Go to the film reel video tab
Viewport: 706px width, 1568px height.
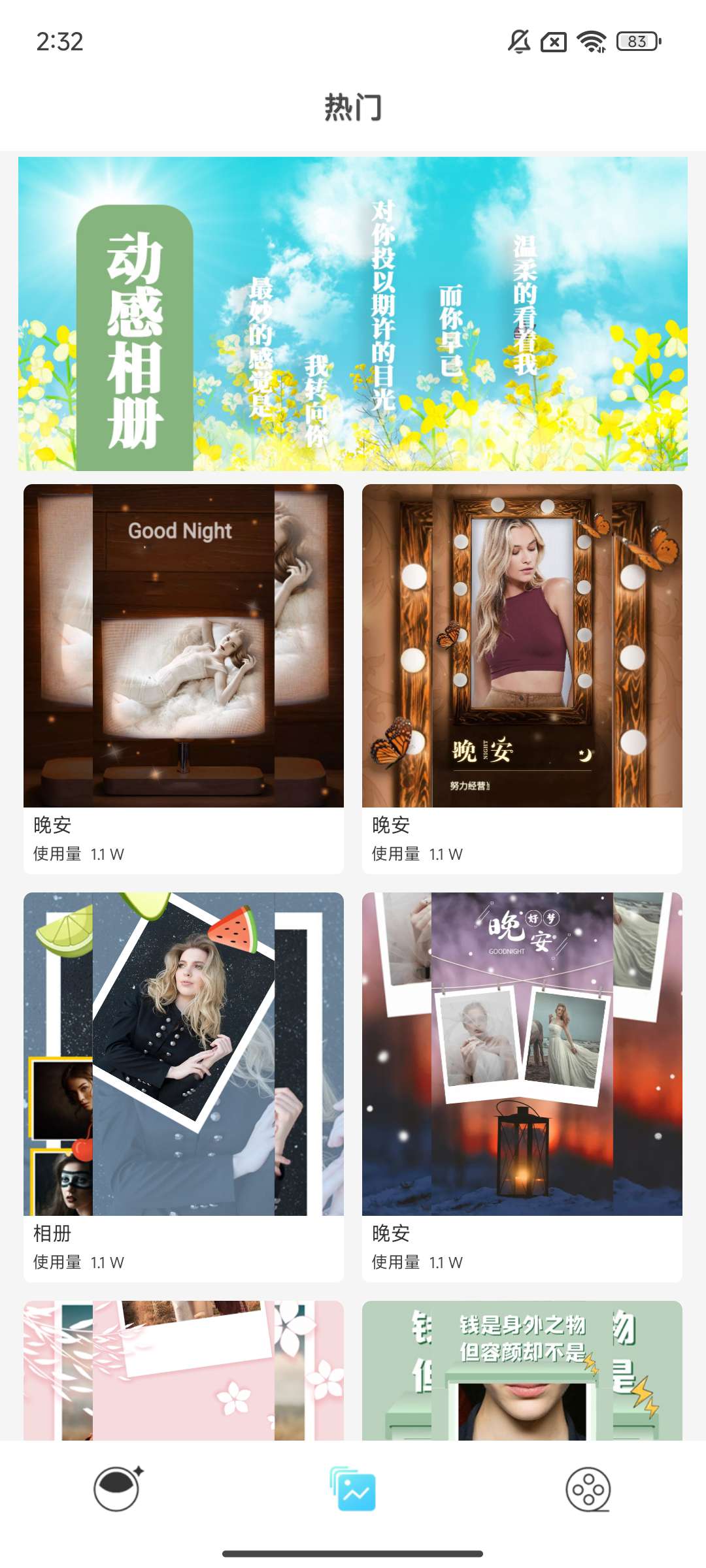(x=588, y=1490)
